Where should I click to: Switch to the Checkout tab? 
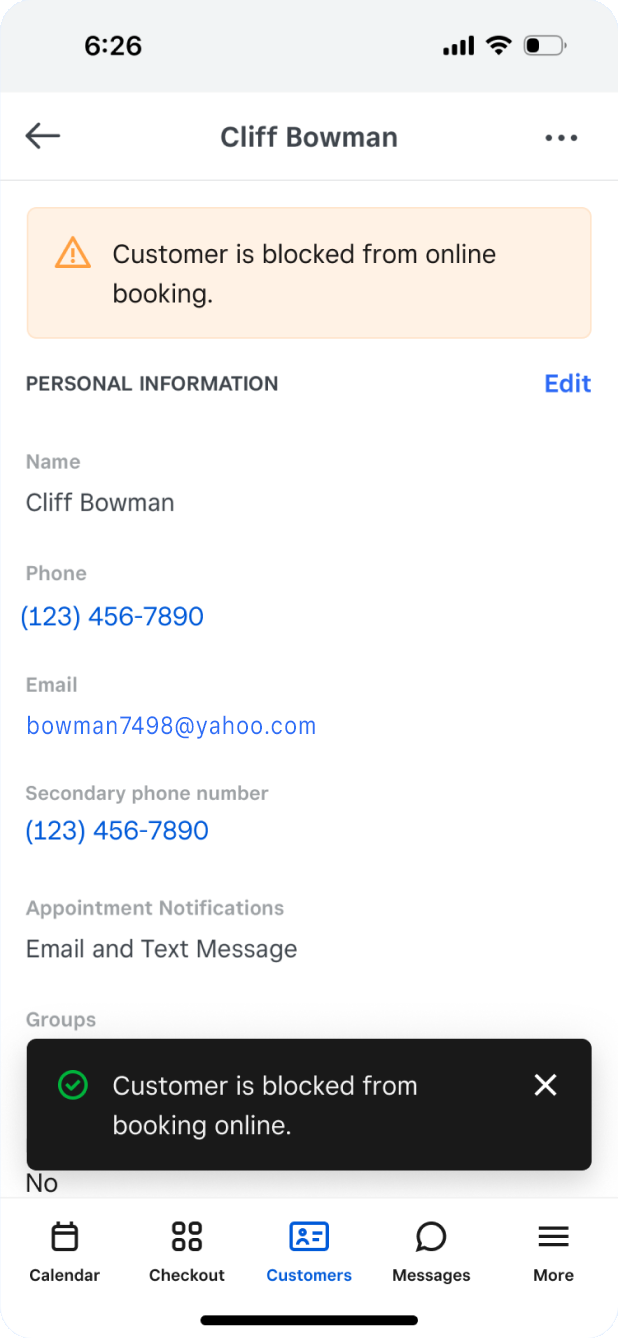pos(187,1251)
